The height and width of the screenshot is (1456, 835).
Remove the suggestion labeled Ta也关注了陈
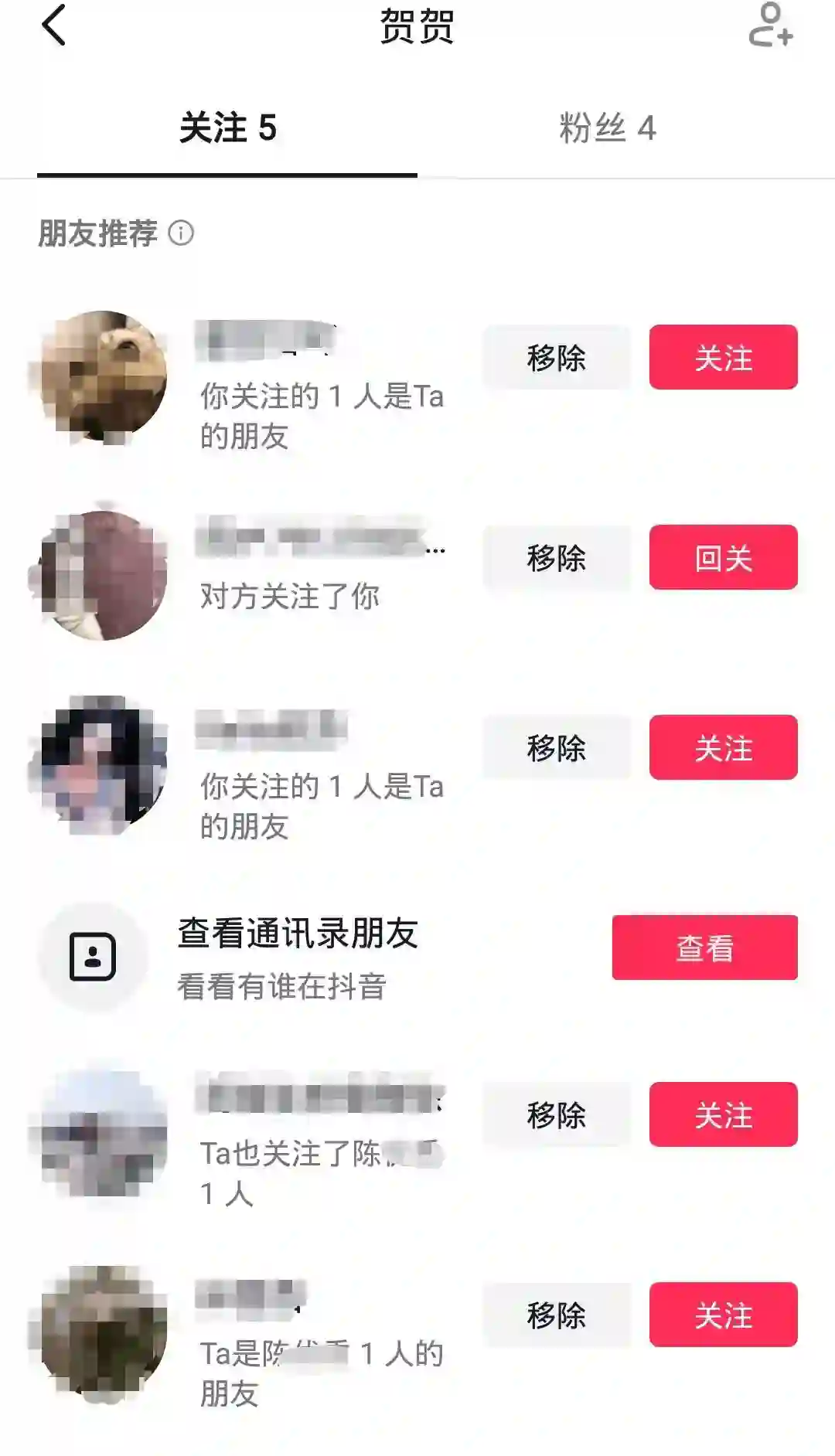[556, 1114]
